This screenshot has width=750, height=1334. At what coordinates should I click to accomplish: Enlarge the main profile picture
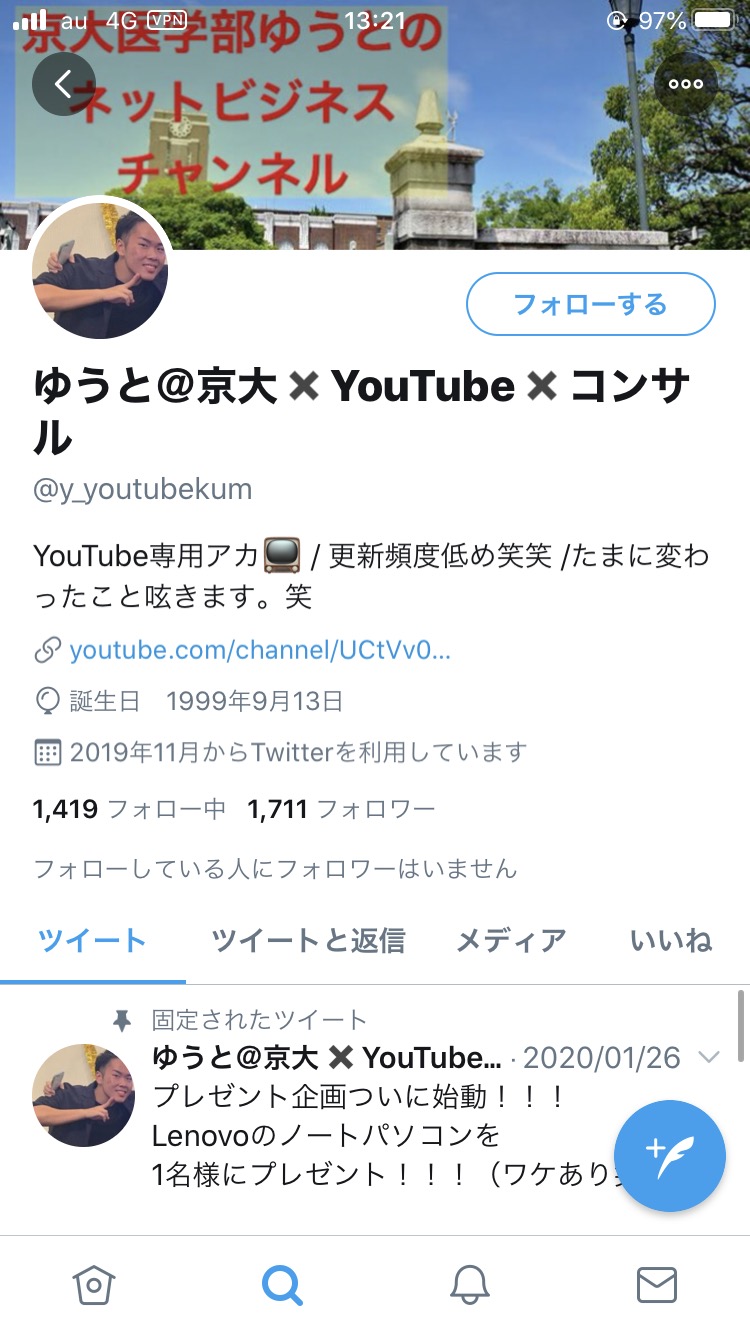pos(100,271)
